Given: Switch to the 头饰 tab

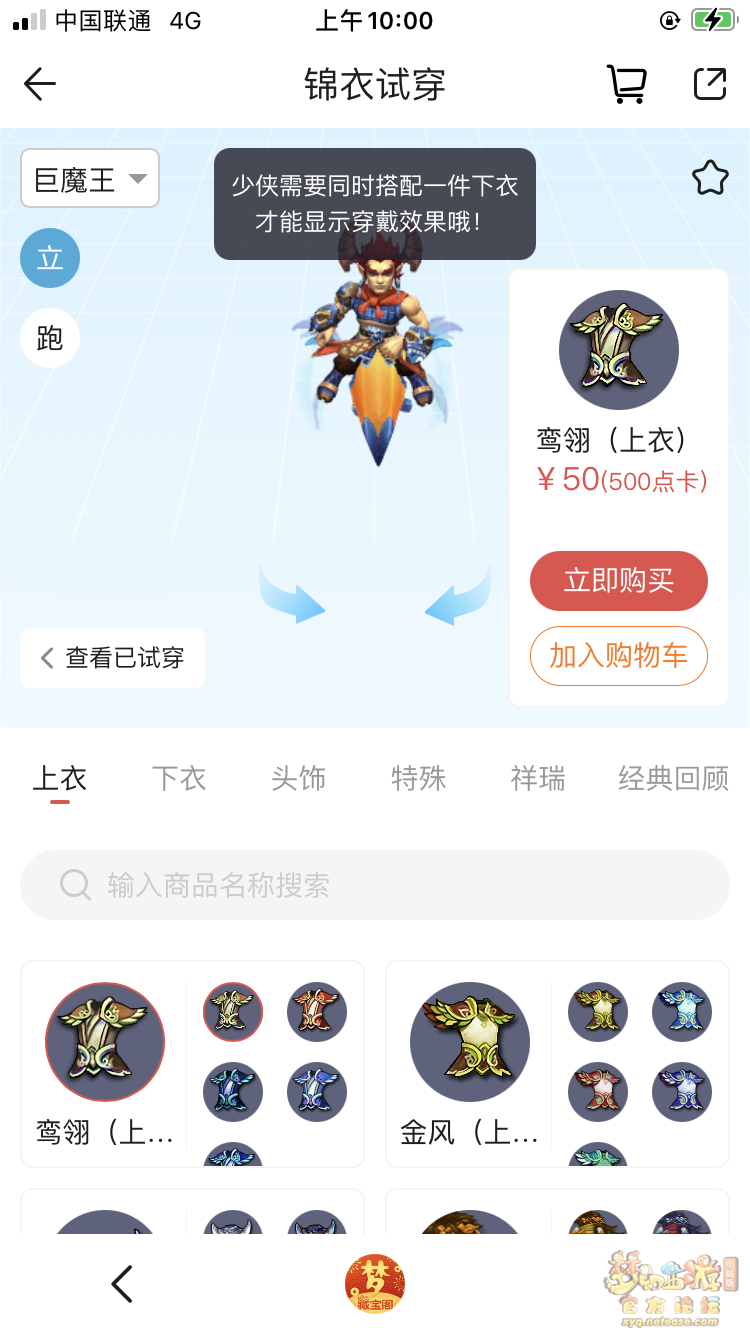Looking at the screenshot, I should pos(298,778).
